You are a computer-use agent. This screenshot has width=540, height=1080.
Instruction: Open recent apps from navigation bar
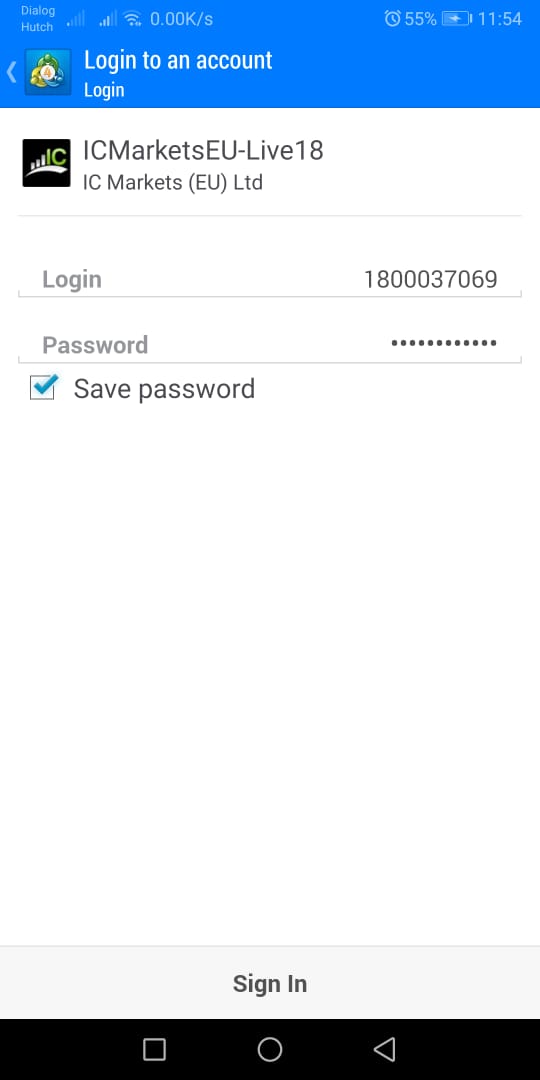(x=154, y=1050)
